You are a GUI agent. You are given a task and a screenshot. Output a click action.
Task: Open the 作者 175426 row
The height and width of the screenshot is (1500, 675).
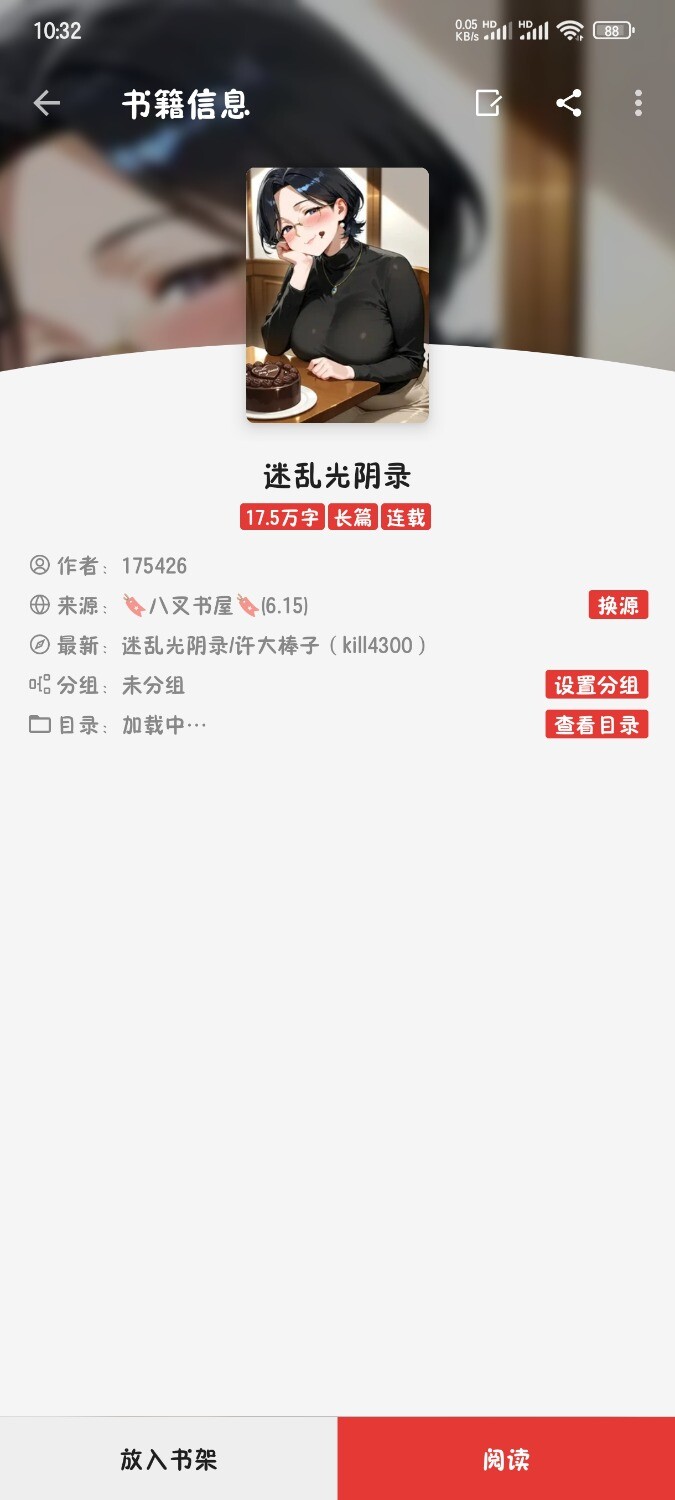pyautogui.click(x=154, y=566)
